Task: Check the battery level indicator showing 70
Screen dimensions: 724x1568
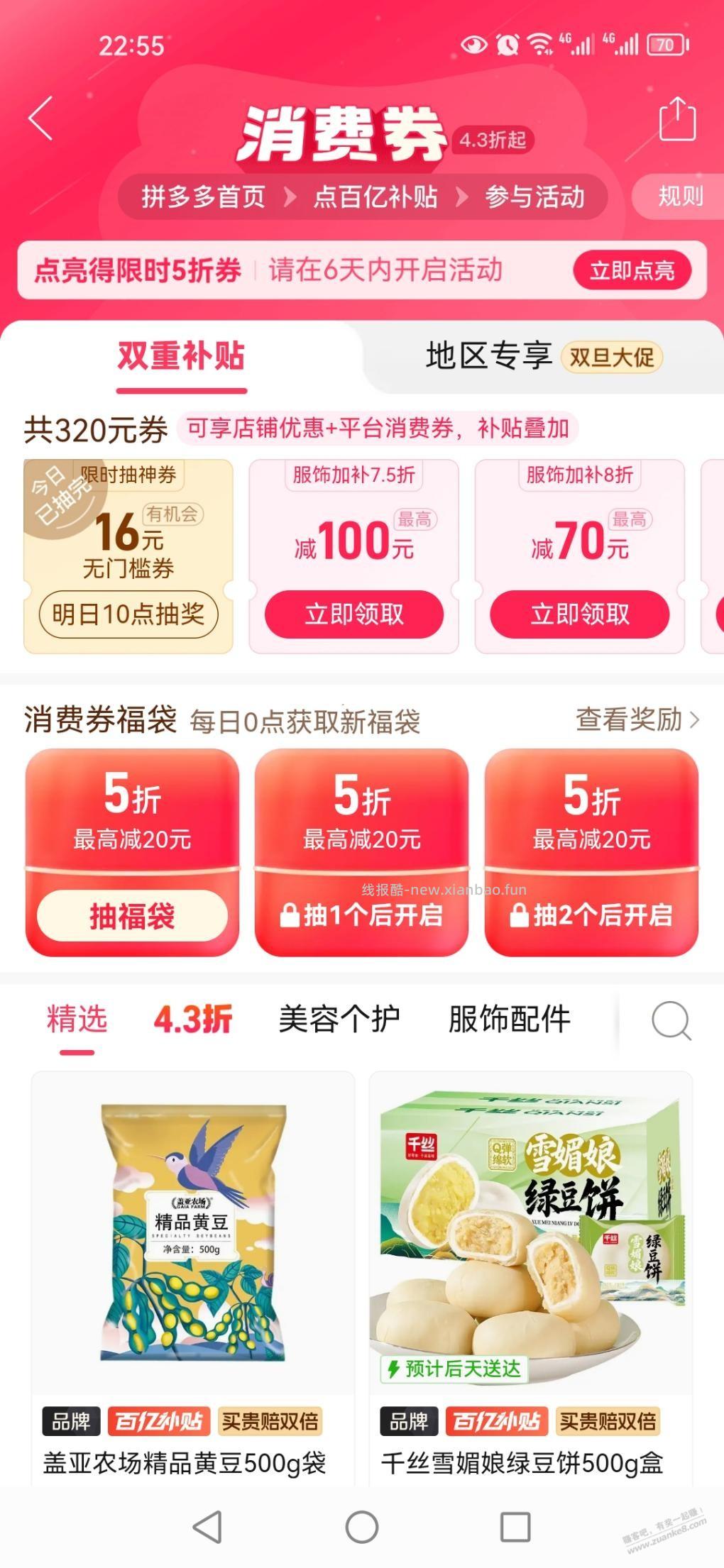Action: pos(664,44)
